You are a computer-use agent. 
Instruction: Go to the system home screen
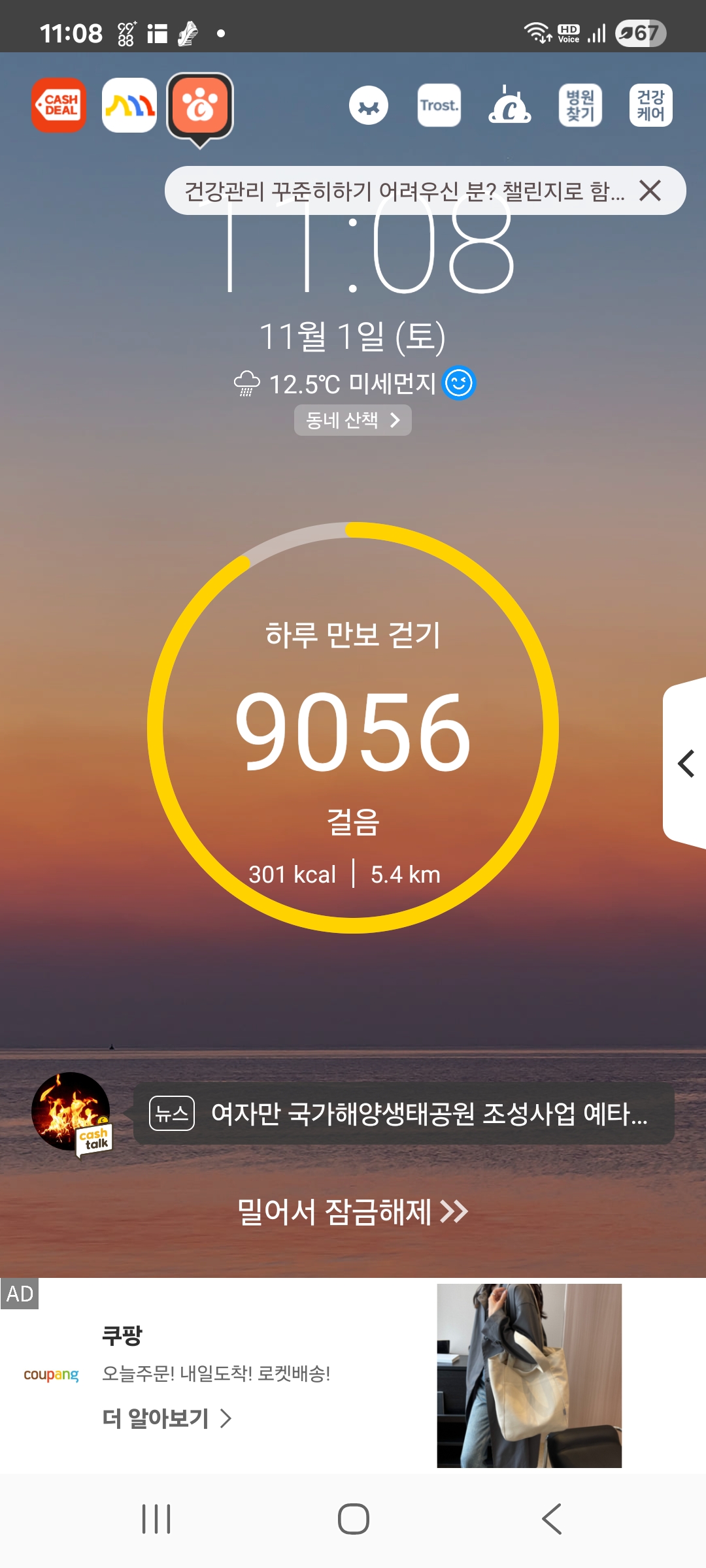click(353, 1519)
